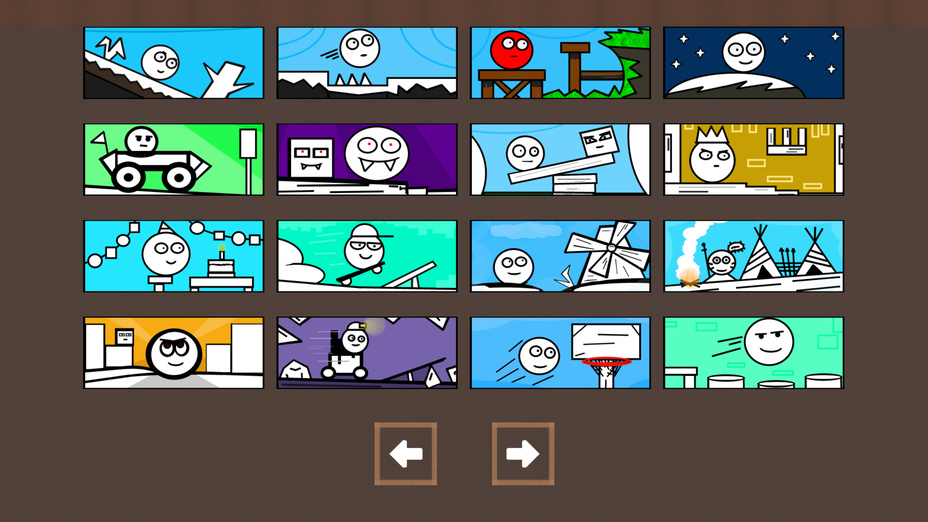Screen dimensions: 928x522
Task: Open the basketball hoop level
Action: 560,353
